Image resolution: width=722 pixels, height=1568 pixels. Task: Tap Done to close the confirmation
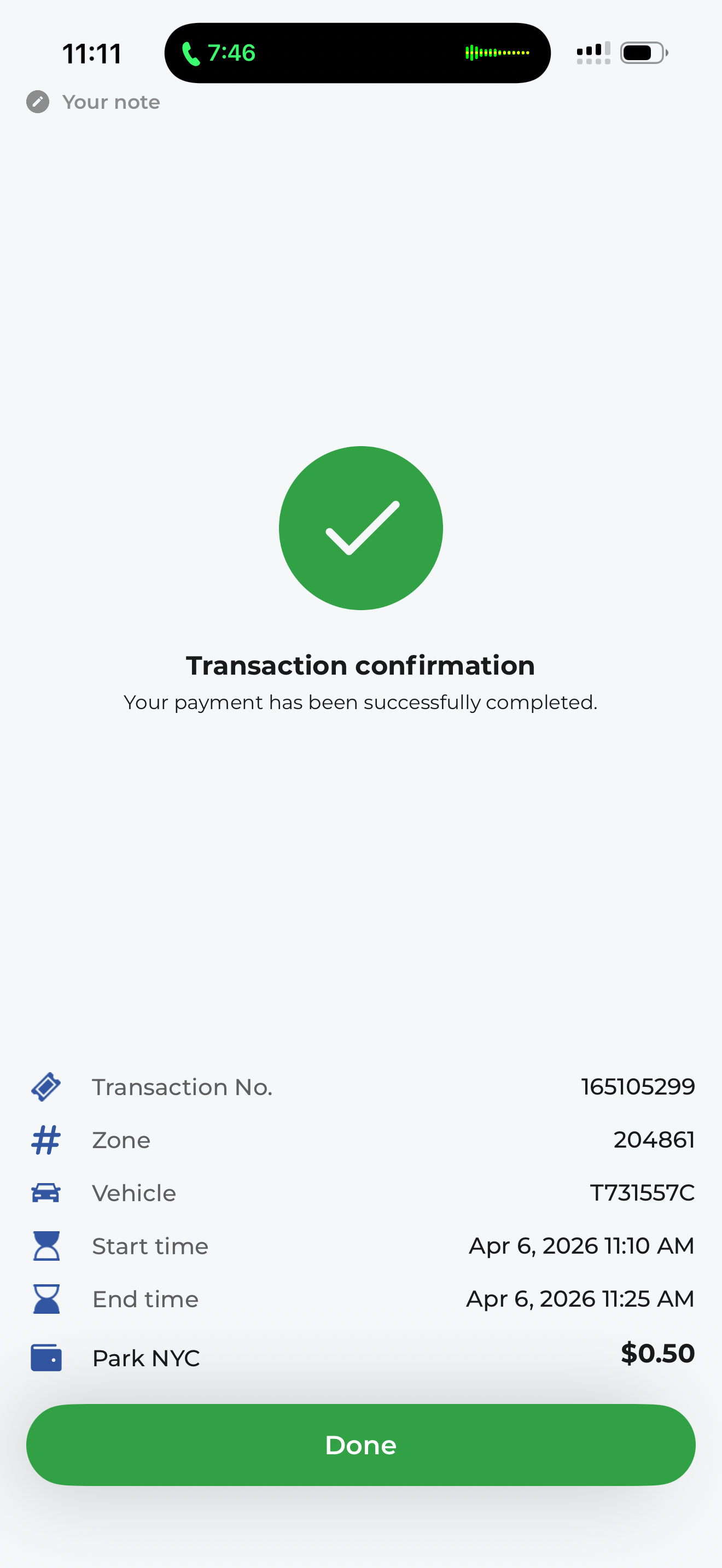click(x=360, y=1444)
